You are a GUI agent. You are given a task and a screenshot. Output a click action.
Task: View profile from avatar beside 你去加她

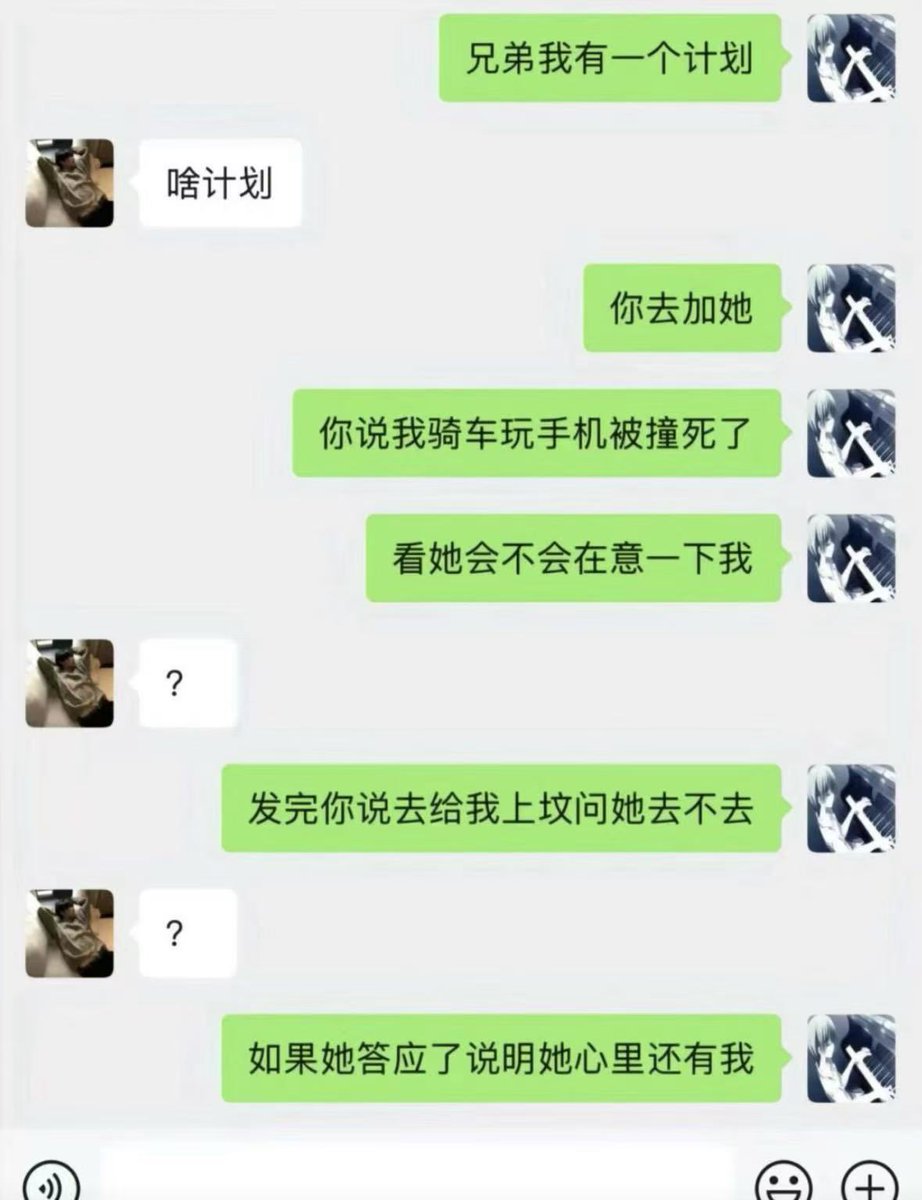[851, 308]
